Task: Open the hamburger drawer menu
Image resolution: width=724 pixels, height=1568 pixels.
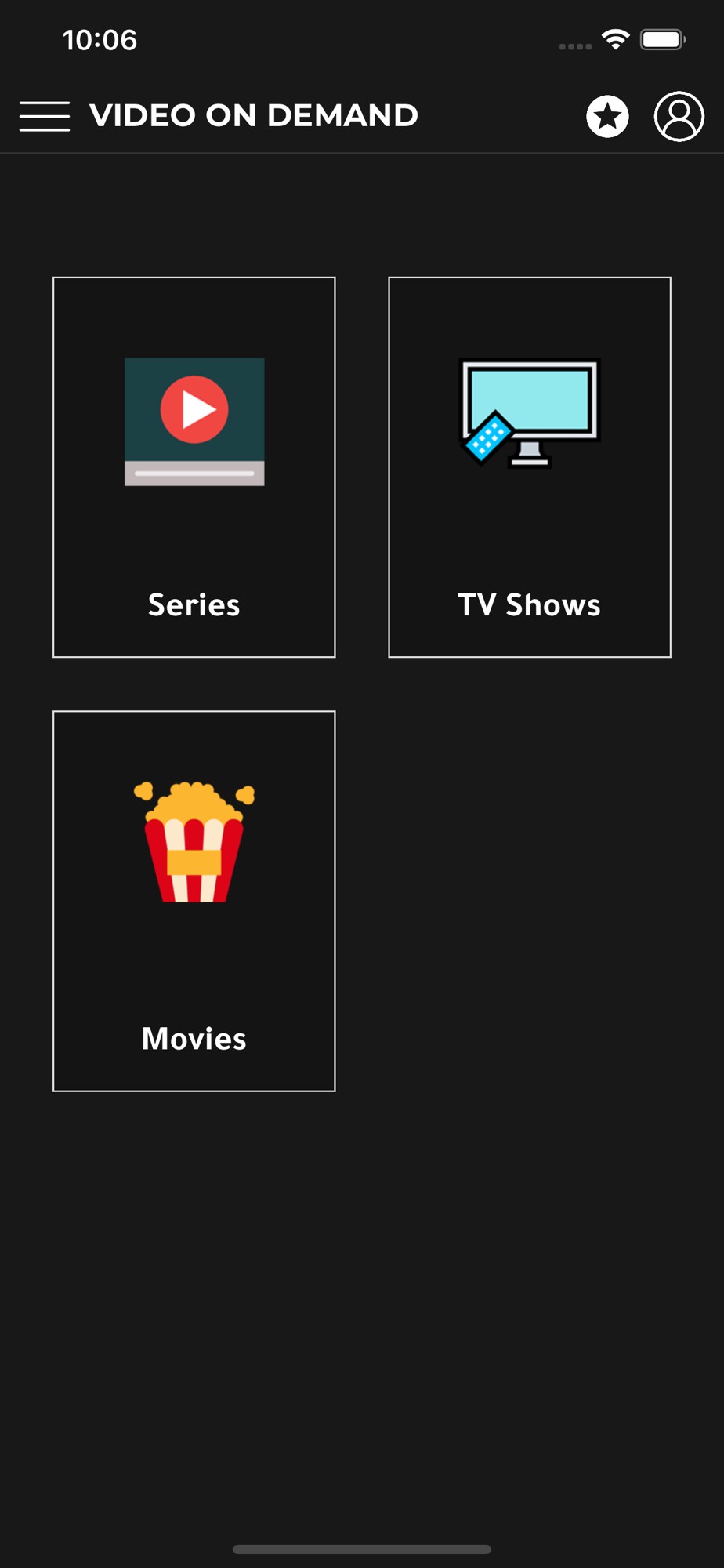Action: (x=45, y=116)
